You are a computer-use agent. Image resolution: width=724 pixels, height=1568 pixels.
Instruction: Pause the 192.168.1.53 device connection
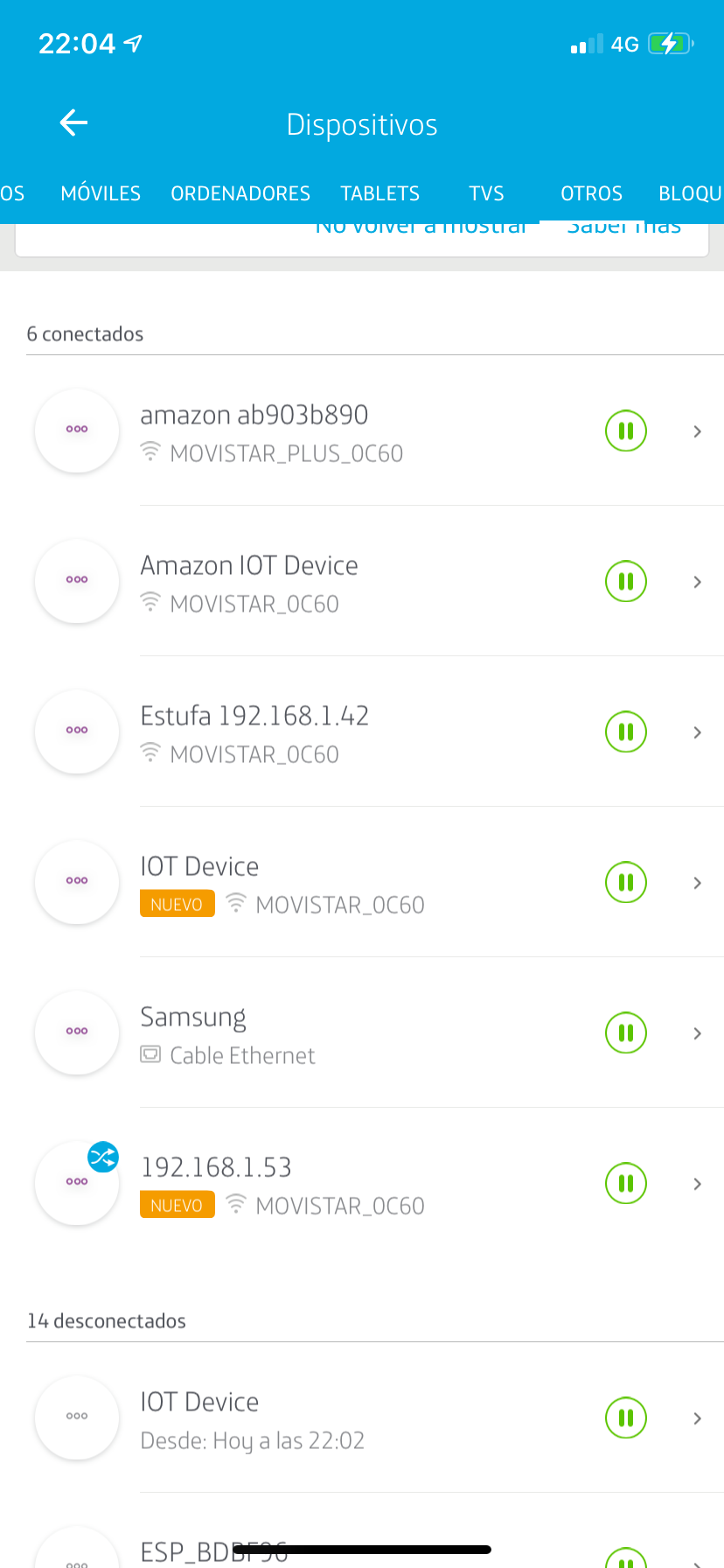pos(626,1184)
